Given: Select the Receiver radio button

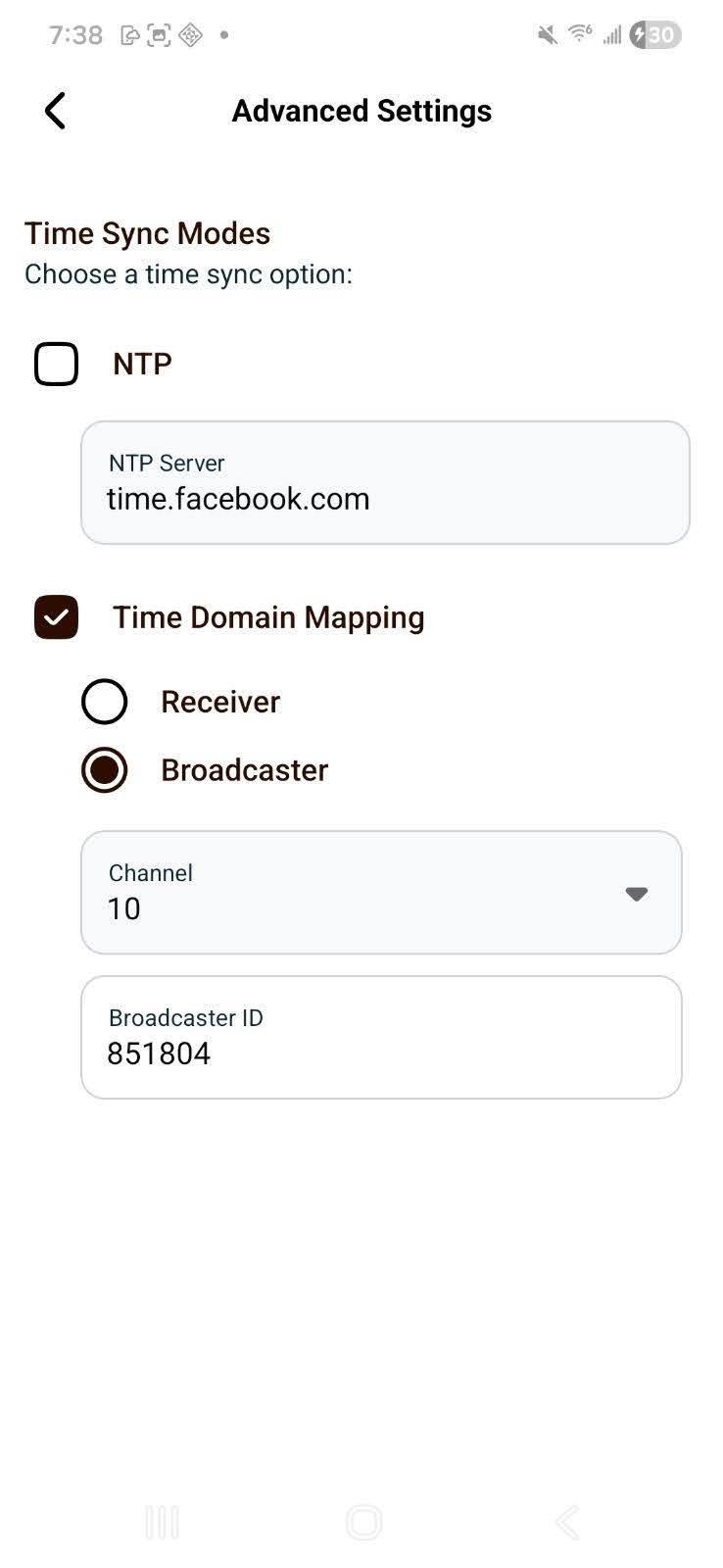Looking at the screenshot, I should (104, 701).
